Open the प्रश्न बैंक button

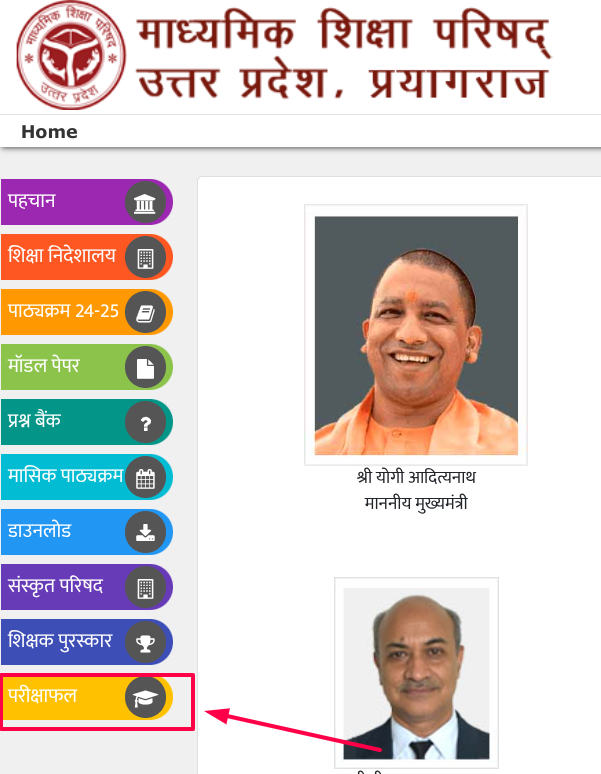(x=84, y=421)
